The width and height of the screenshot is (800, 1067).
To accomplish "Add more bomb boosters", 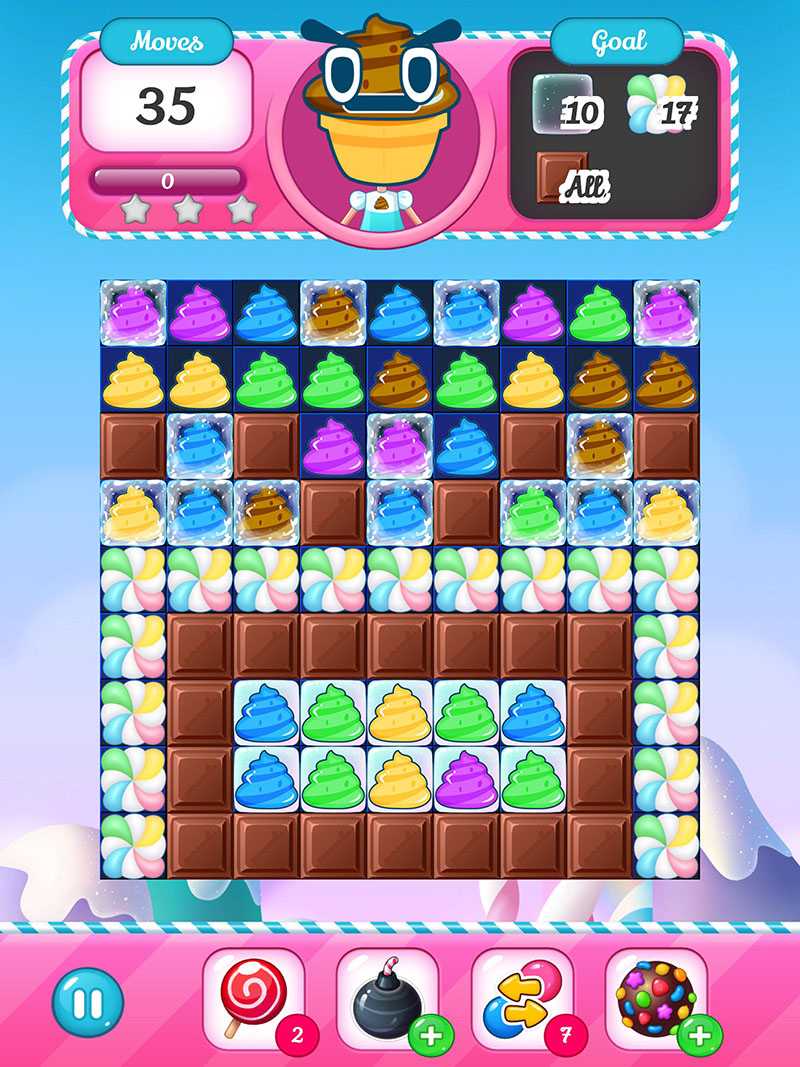I will click(x=430, y=1035).
